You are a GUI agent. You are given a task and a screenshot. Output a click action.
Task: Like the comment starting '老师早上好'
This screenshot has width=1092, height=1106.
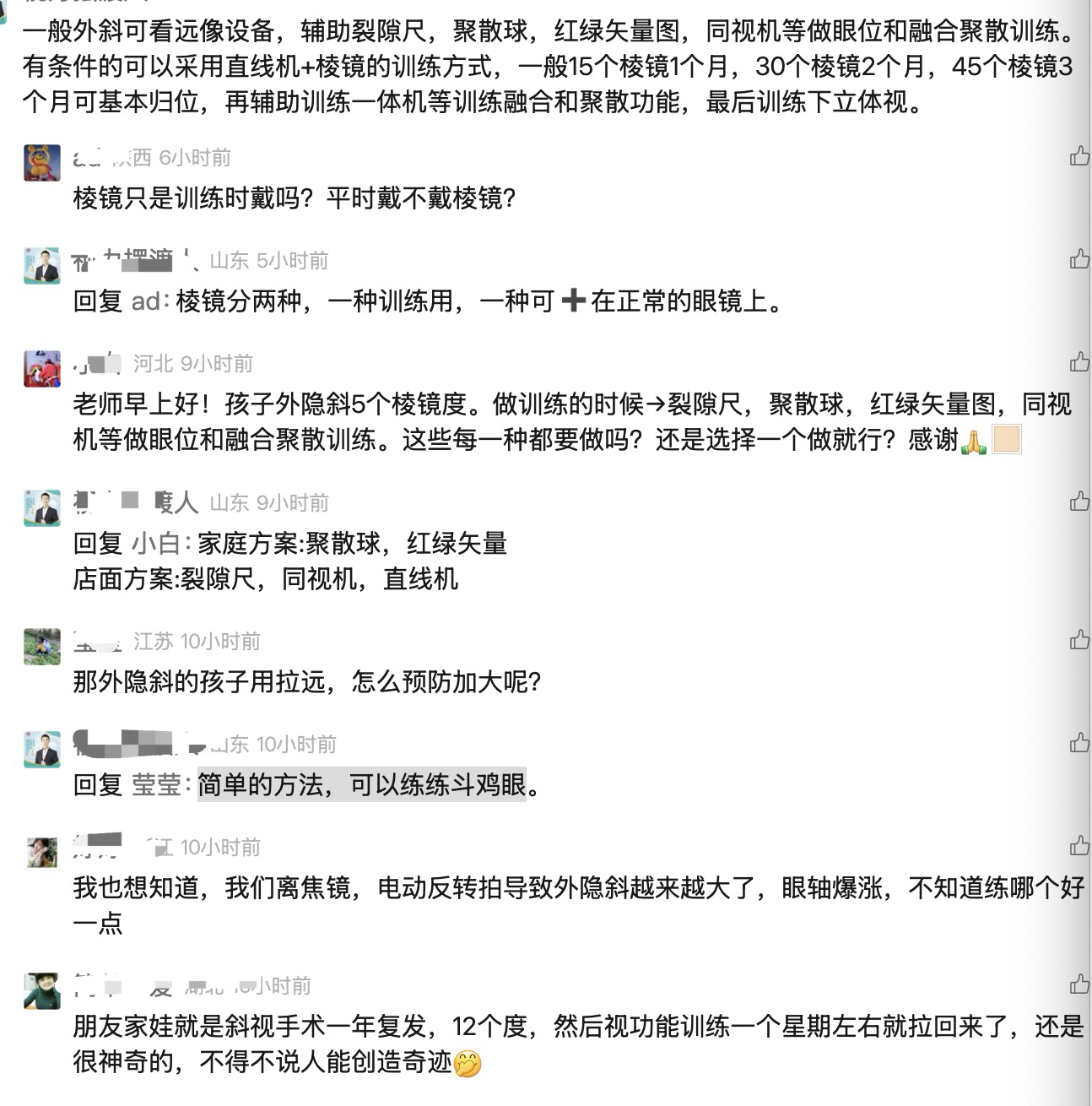[x=1078, y=362]
